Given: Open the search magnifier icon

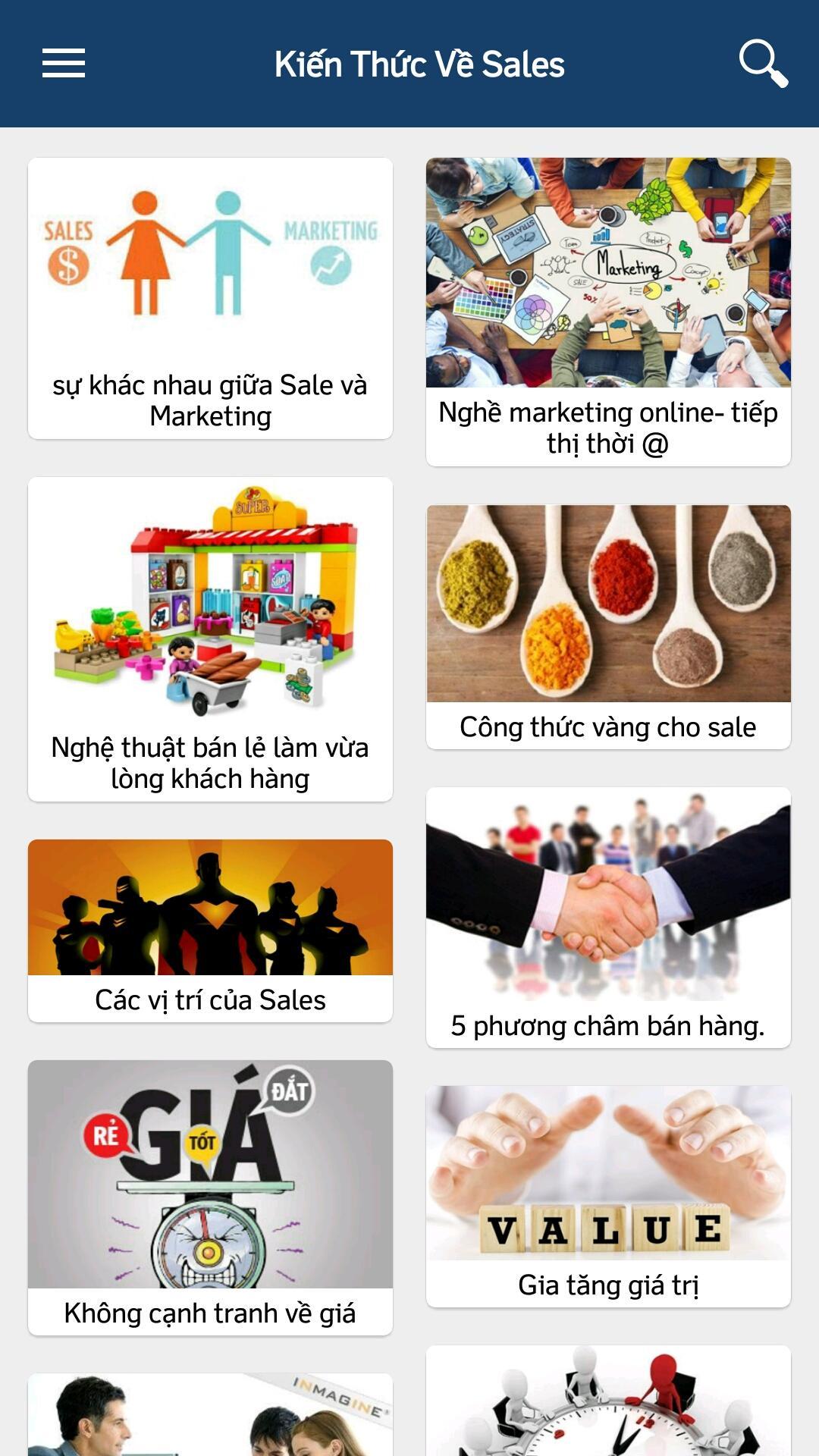Looking at the screenshot, I should tap(763, 64).
